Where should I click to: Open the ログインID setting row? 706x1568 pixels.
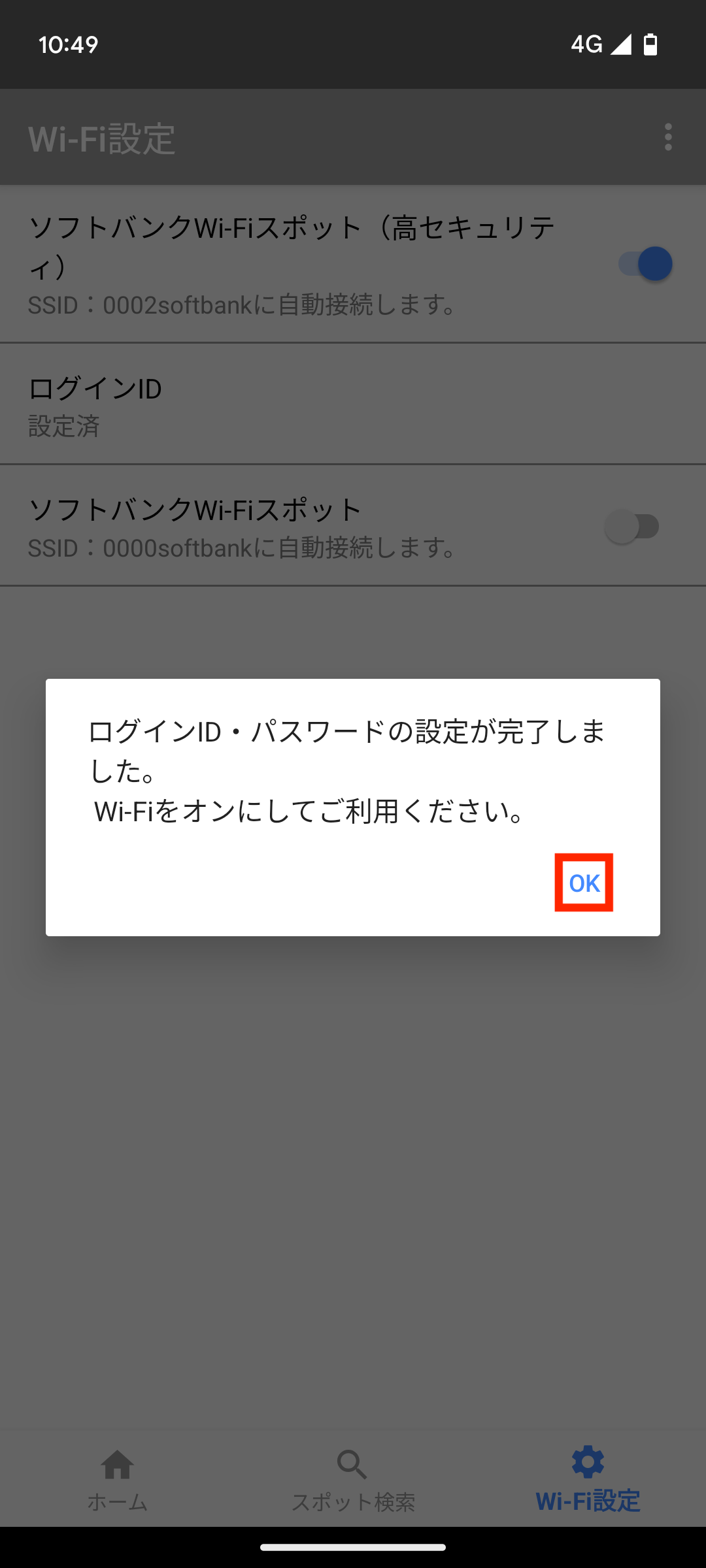tap(353, 404)
